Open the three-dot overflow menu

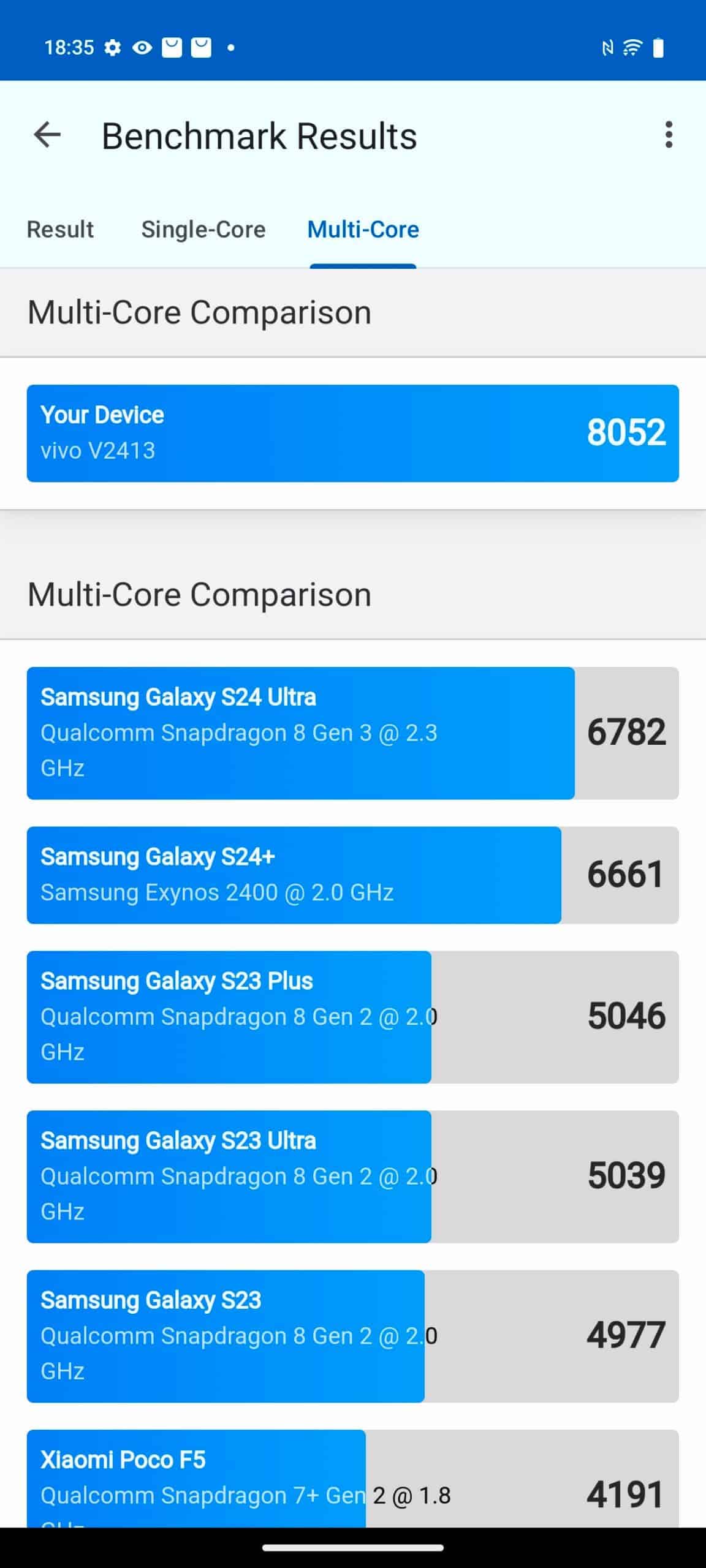click(669, 135)
